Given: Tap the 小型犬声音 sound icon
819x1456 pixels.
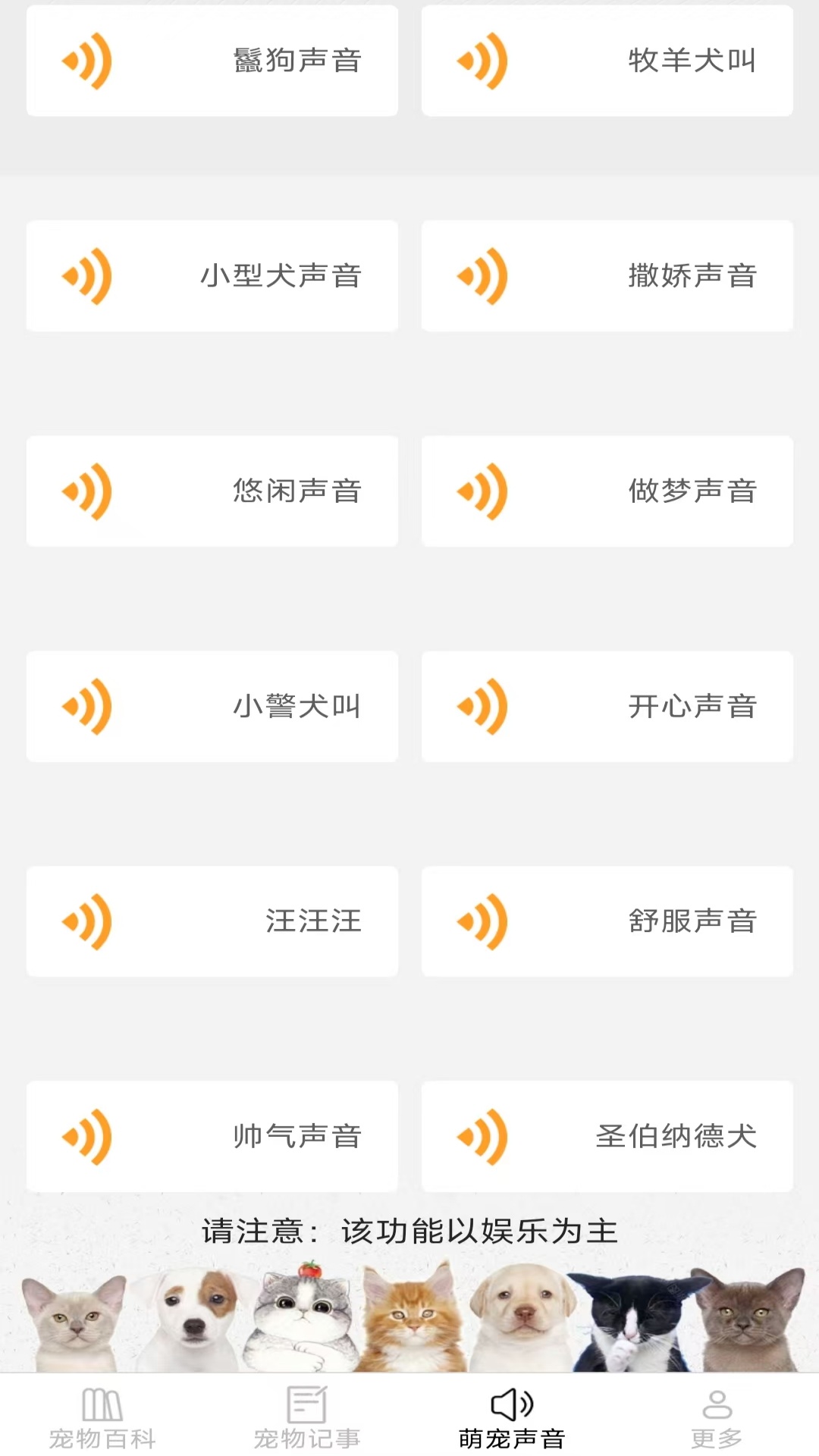Looking at the screenshot, I should click(87, 276).
